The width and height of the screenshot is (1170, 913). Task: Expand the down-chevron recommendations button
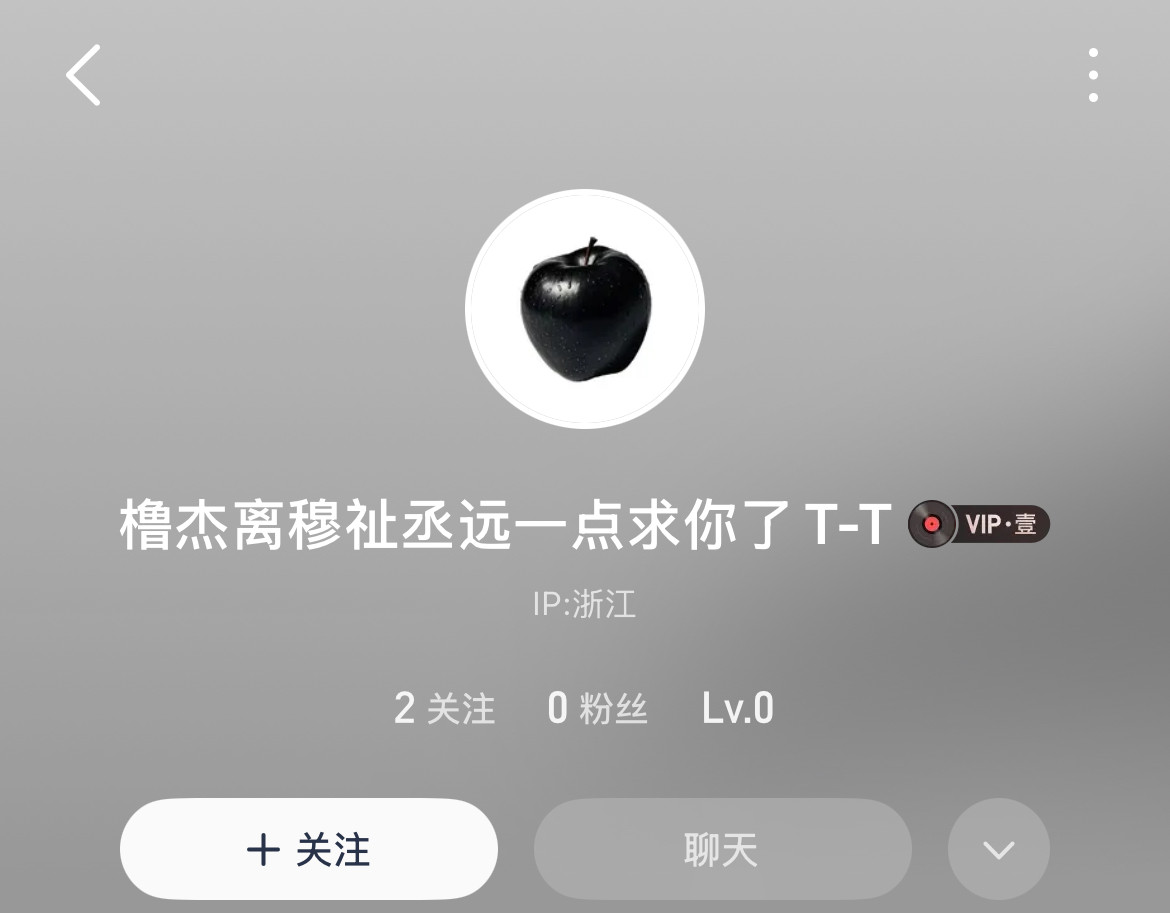pyautogui.click(x=998, y=850)
